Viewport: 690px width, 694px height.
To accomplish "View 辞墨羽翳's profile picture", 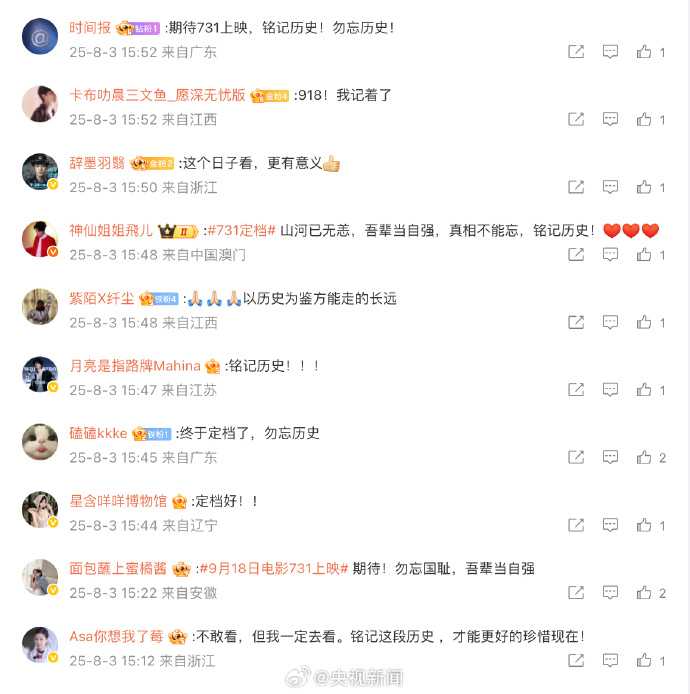I will click(x=40, y=172).
